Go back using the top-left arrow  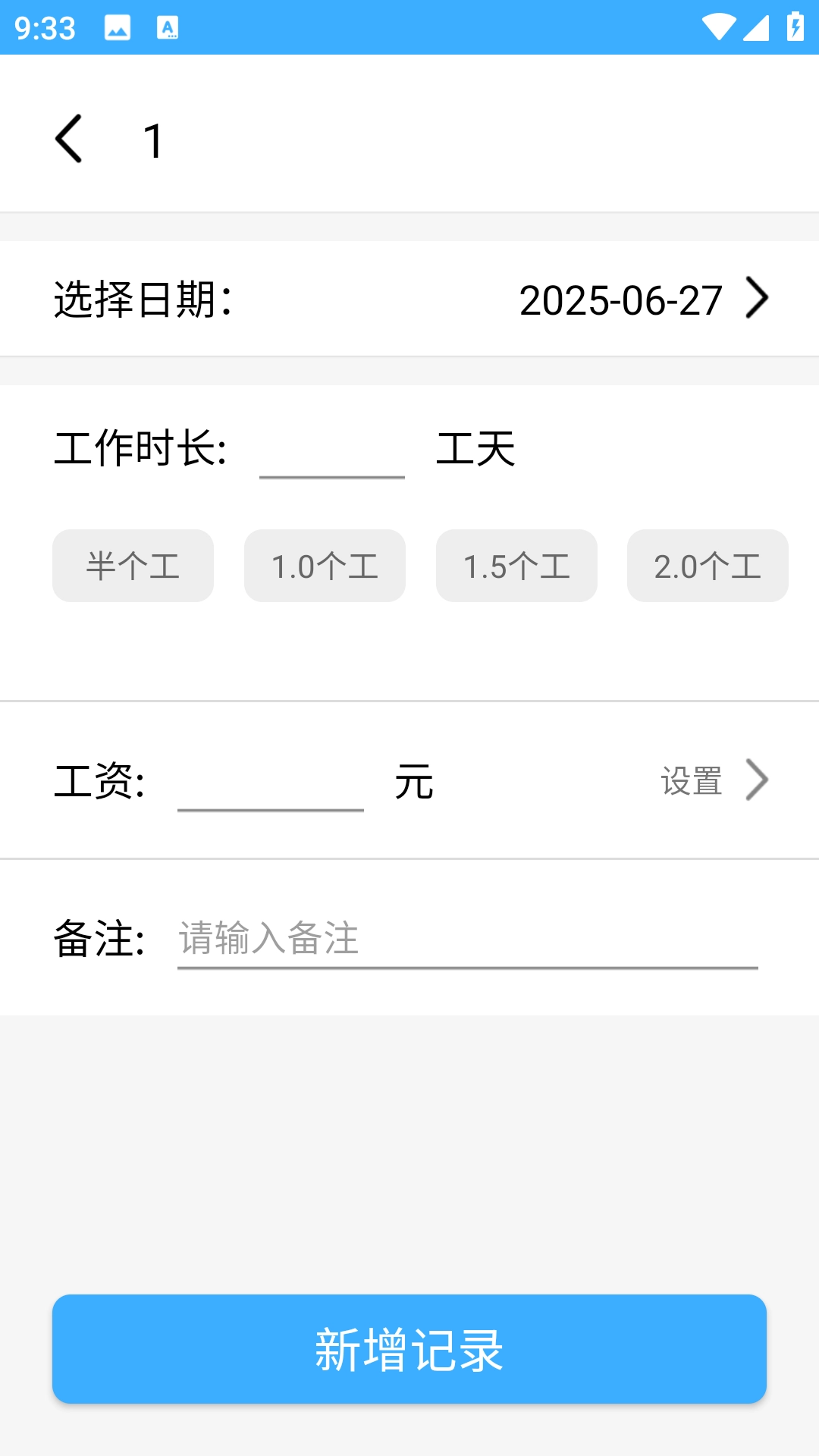(69, 139)
